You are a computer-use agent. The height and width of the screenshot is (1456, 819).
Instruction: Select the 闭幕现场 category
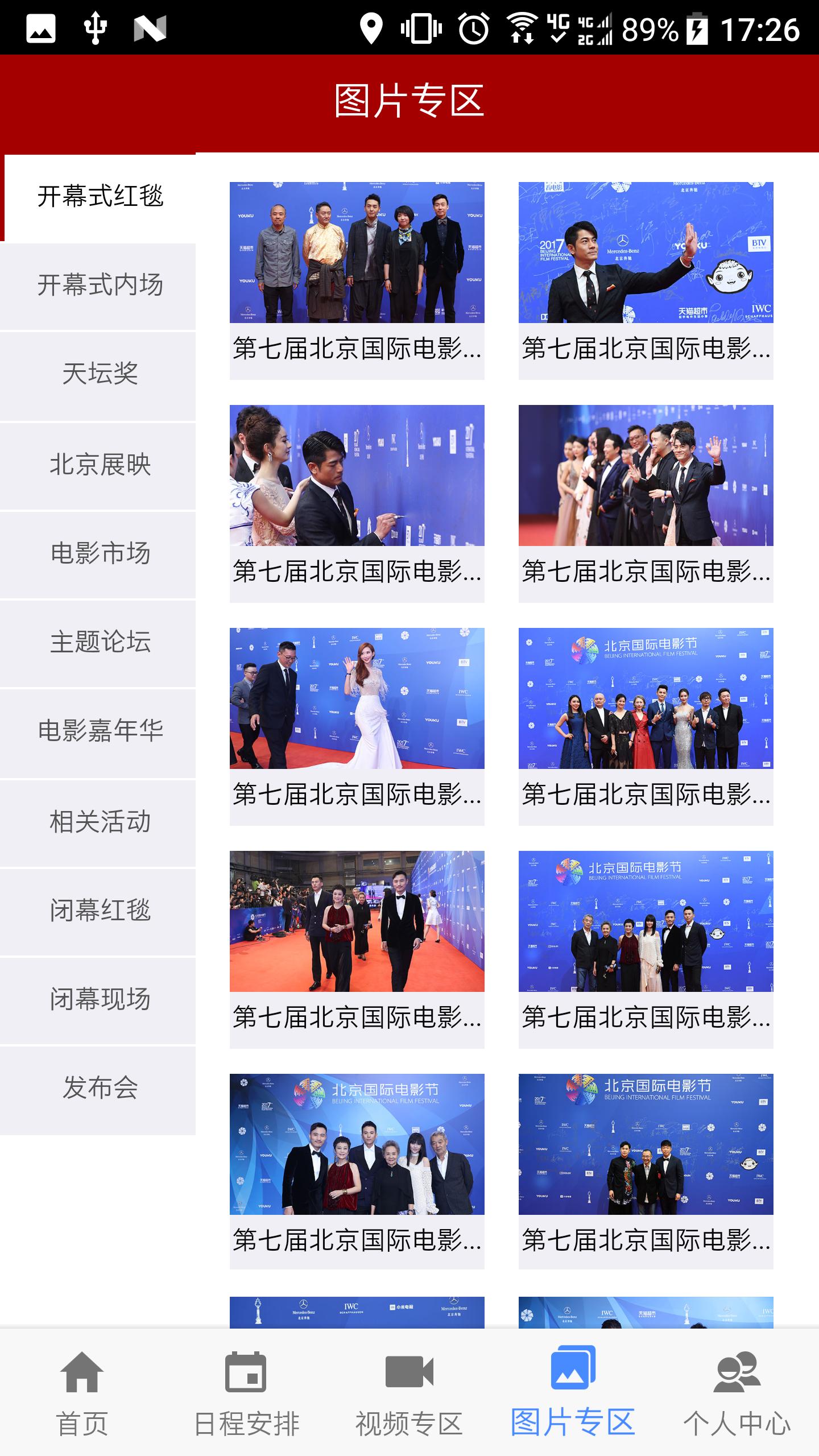click(100, 999)
